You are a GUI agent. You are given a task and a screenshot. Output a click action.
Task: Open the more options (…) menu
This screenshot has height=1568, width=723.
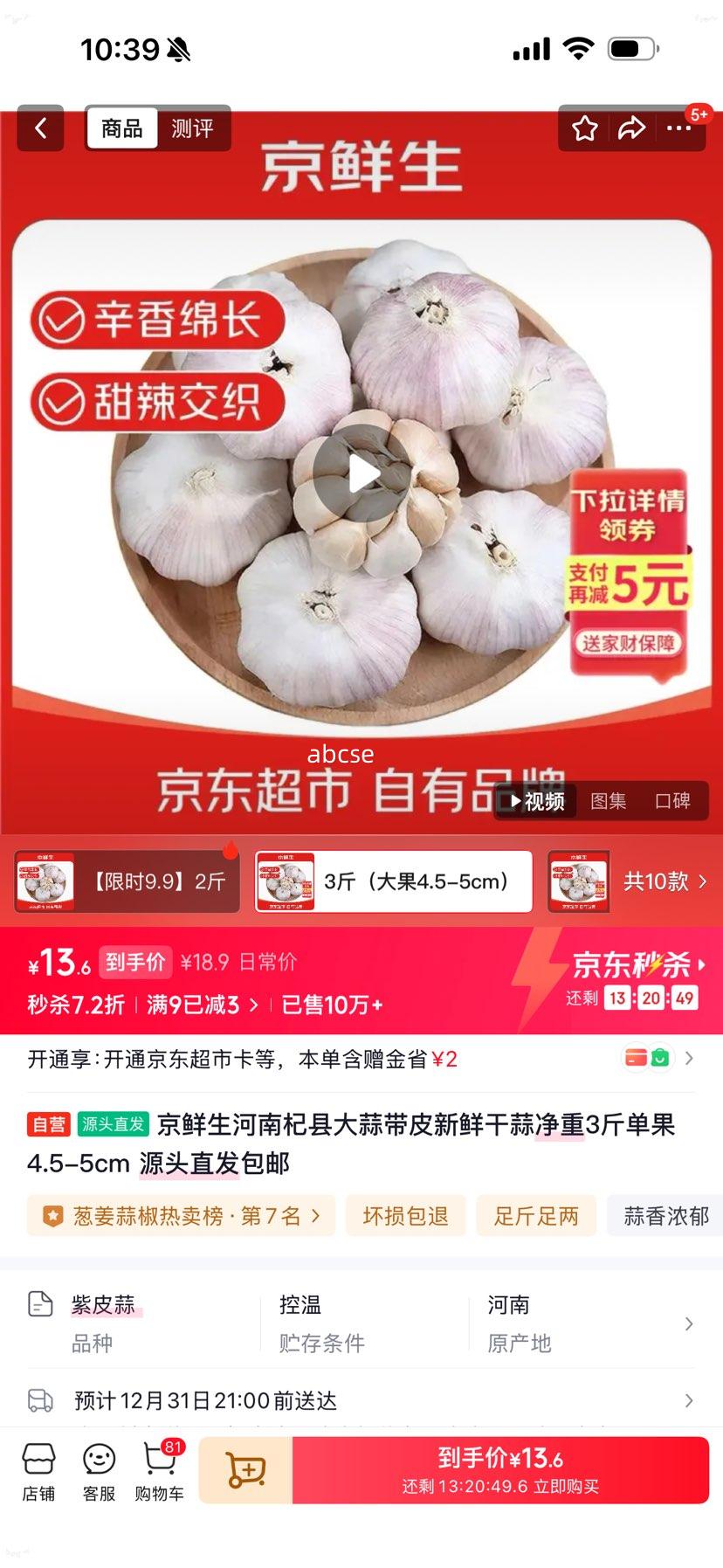678,128
